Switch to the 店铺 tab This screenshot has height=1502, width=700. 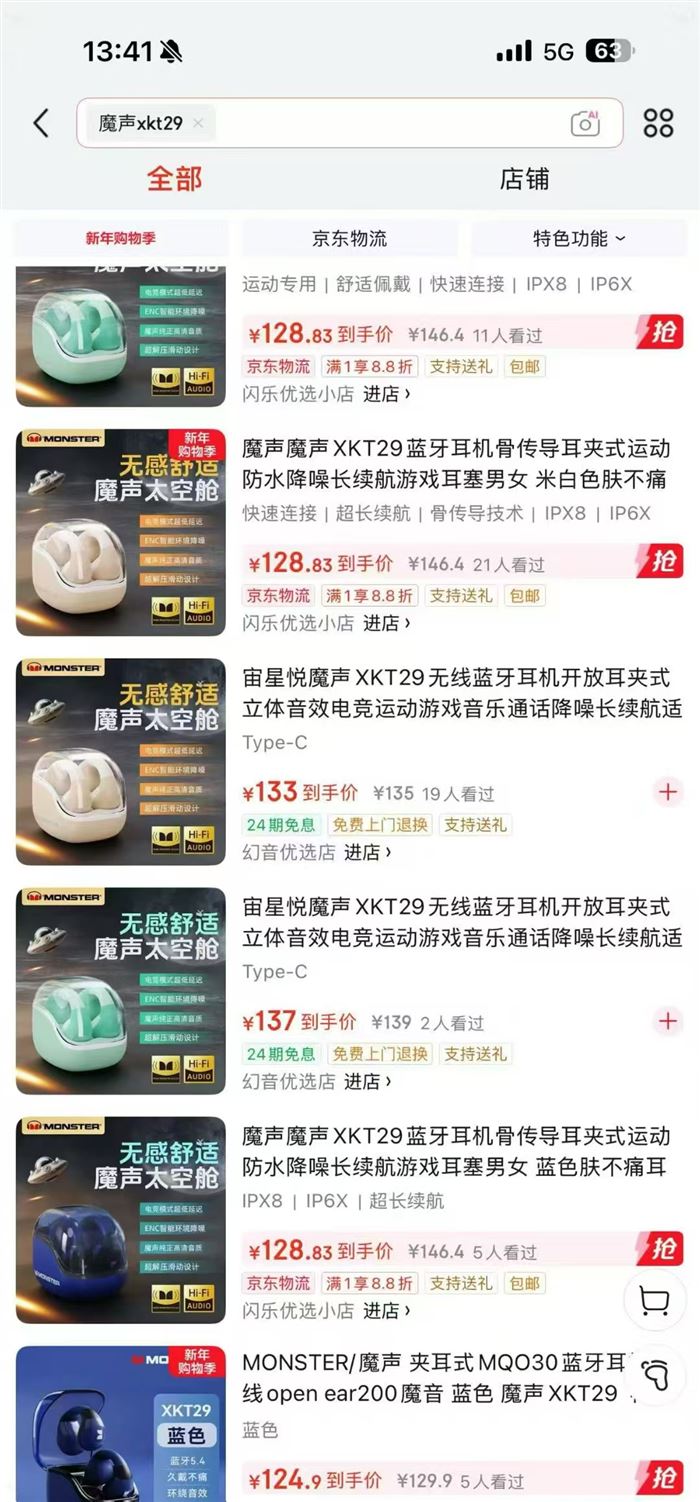coord(524,179)
